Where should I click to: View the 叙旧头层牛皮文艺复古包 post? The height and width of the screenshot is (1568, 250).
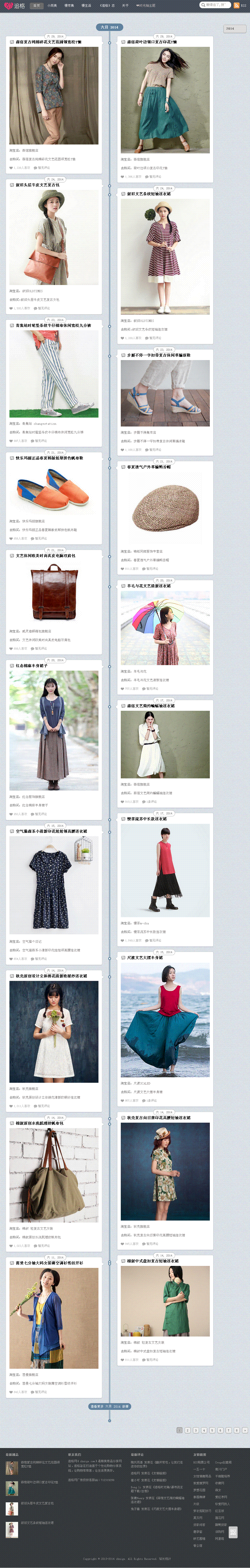(x=38, y=185)
